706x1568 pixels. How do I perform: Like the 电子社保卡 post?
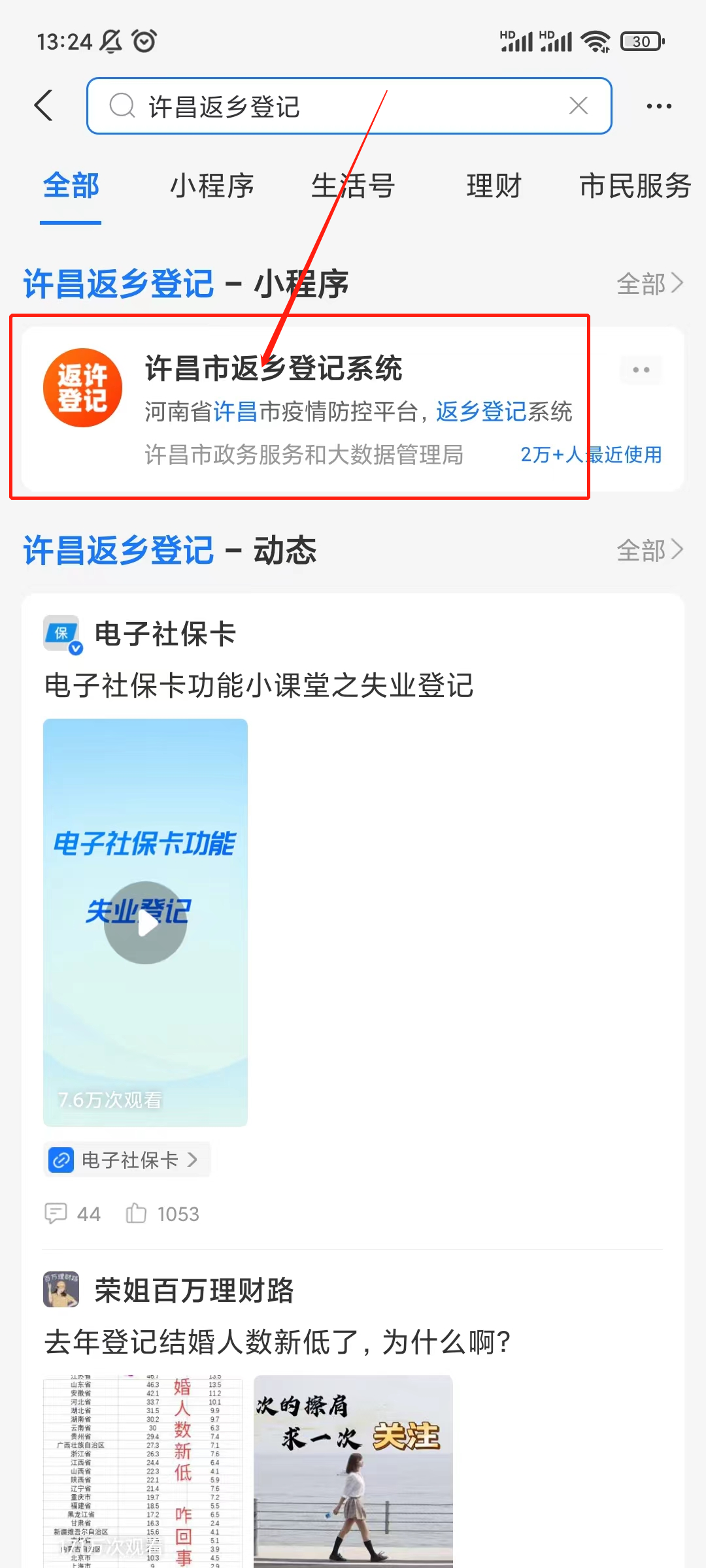[162, 1213]
